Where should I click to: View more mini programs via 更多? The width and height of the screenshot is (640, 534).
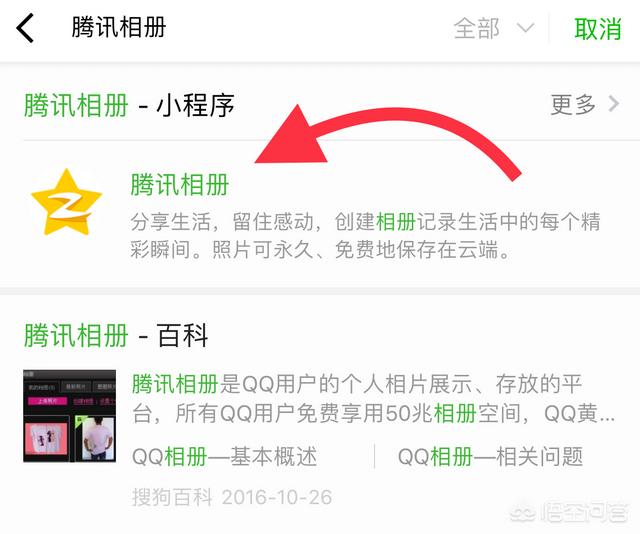(x=585, y=104)
